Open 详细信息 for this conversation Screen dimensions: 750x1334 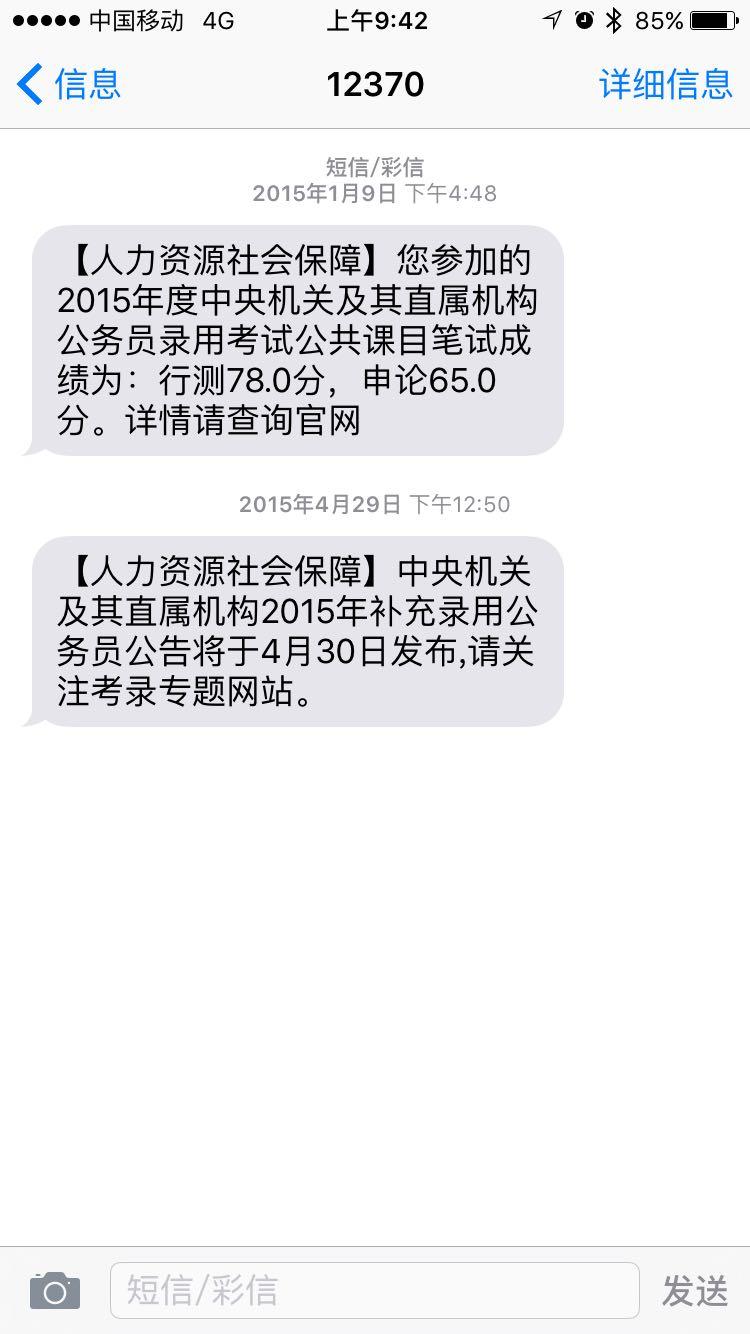click(665, 84)
